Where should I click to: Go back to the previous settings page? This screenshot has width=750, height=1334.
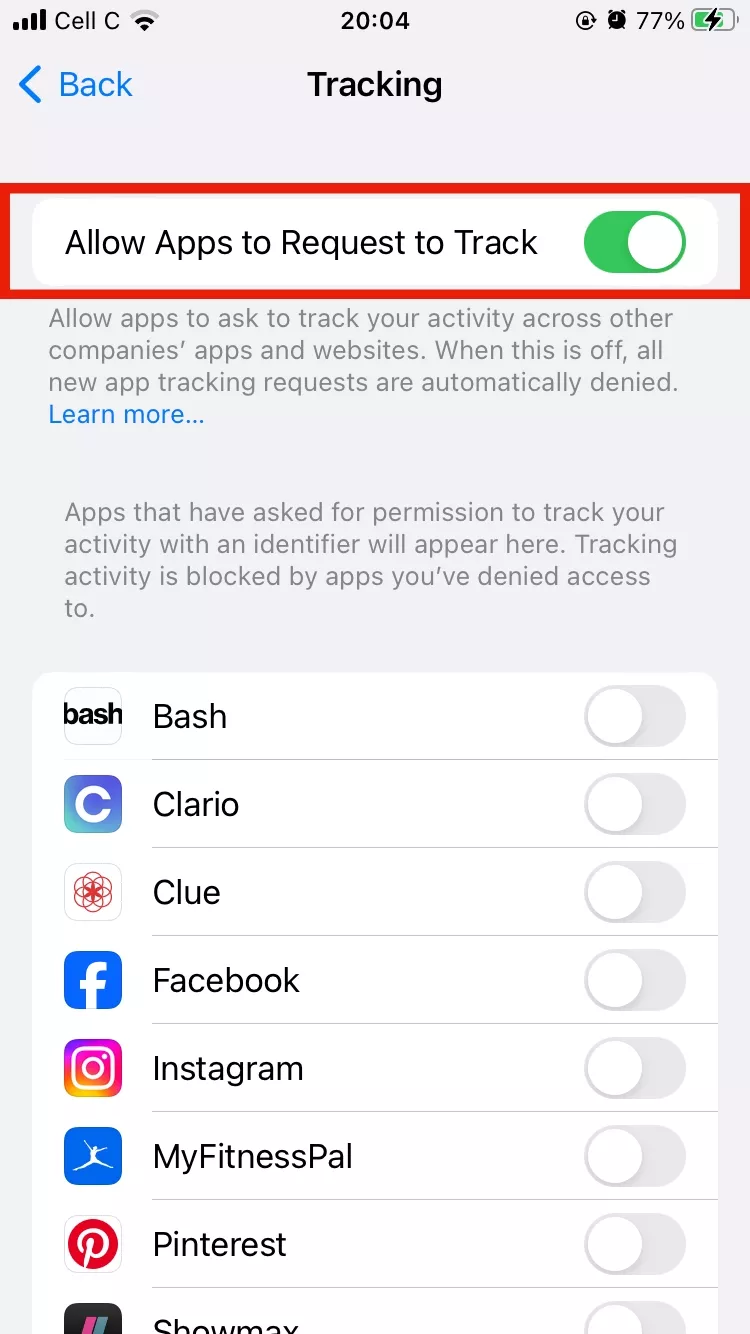click(76, 85)
